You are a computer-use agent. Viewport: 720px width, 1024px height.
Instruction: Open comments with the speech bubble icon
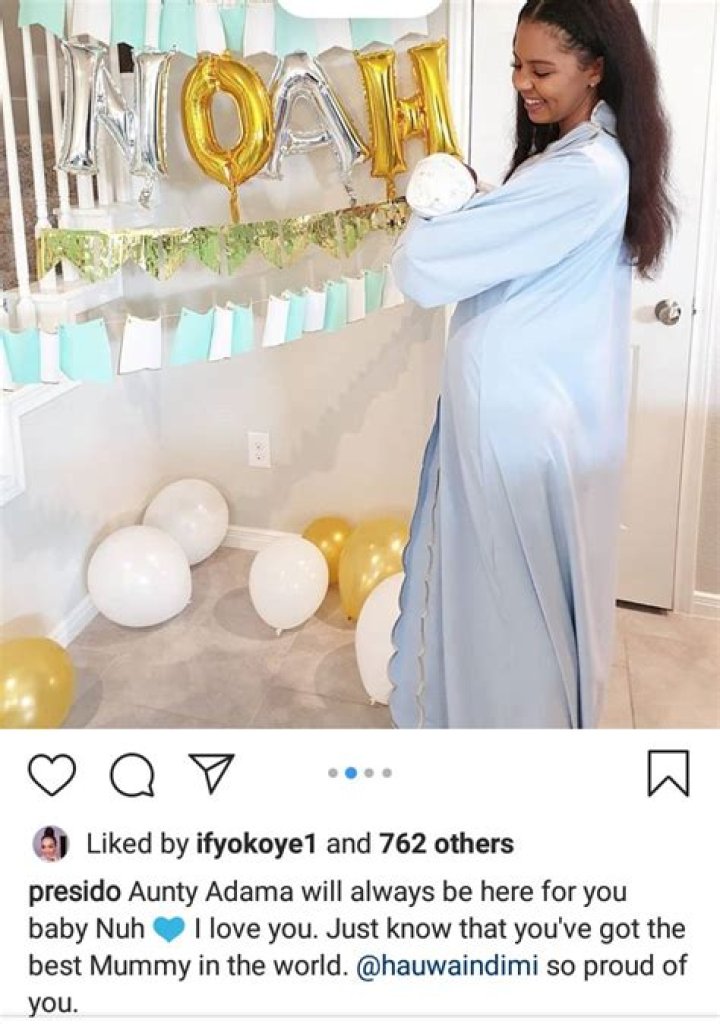[132, 773]
